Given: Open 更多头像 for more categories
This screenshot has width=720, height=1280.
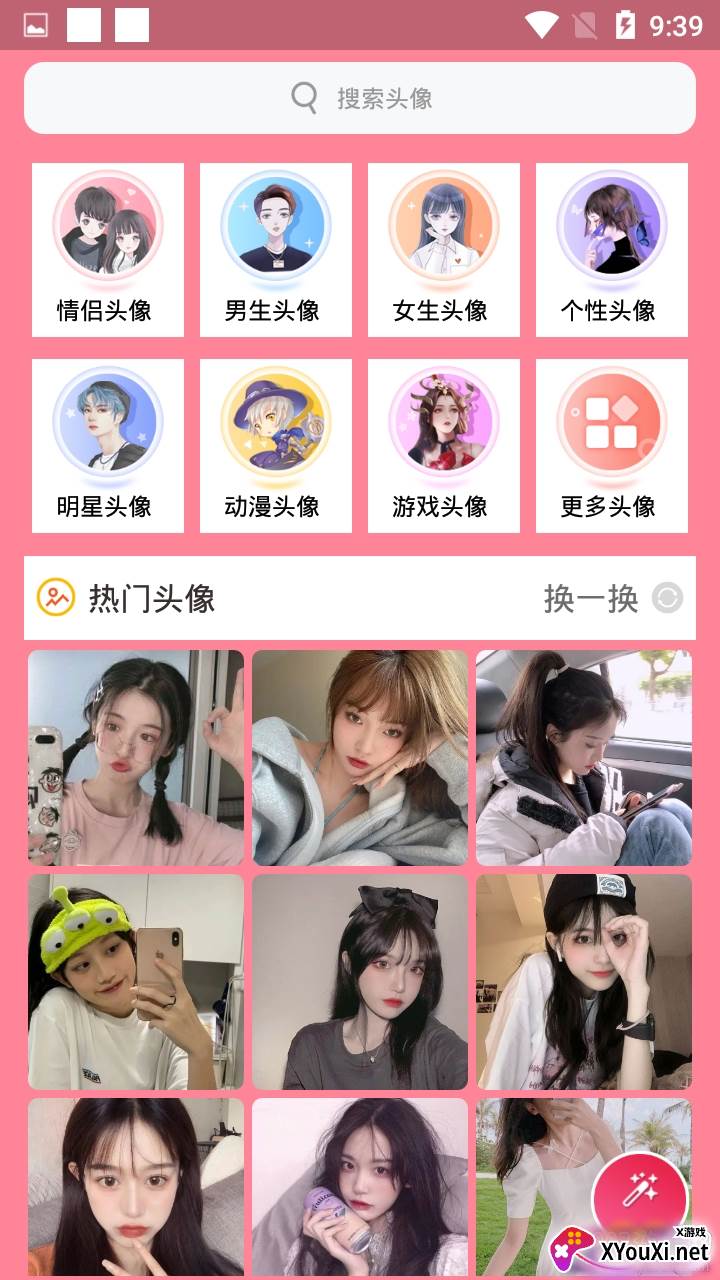Looking at the screenshot, I should coord(612,446).
